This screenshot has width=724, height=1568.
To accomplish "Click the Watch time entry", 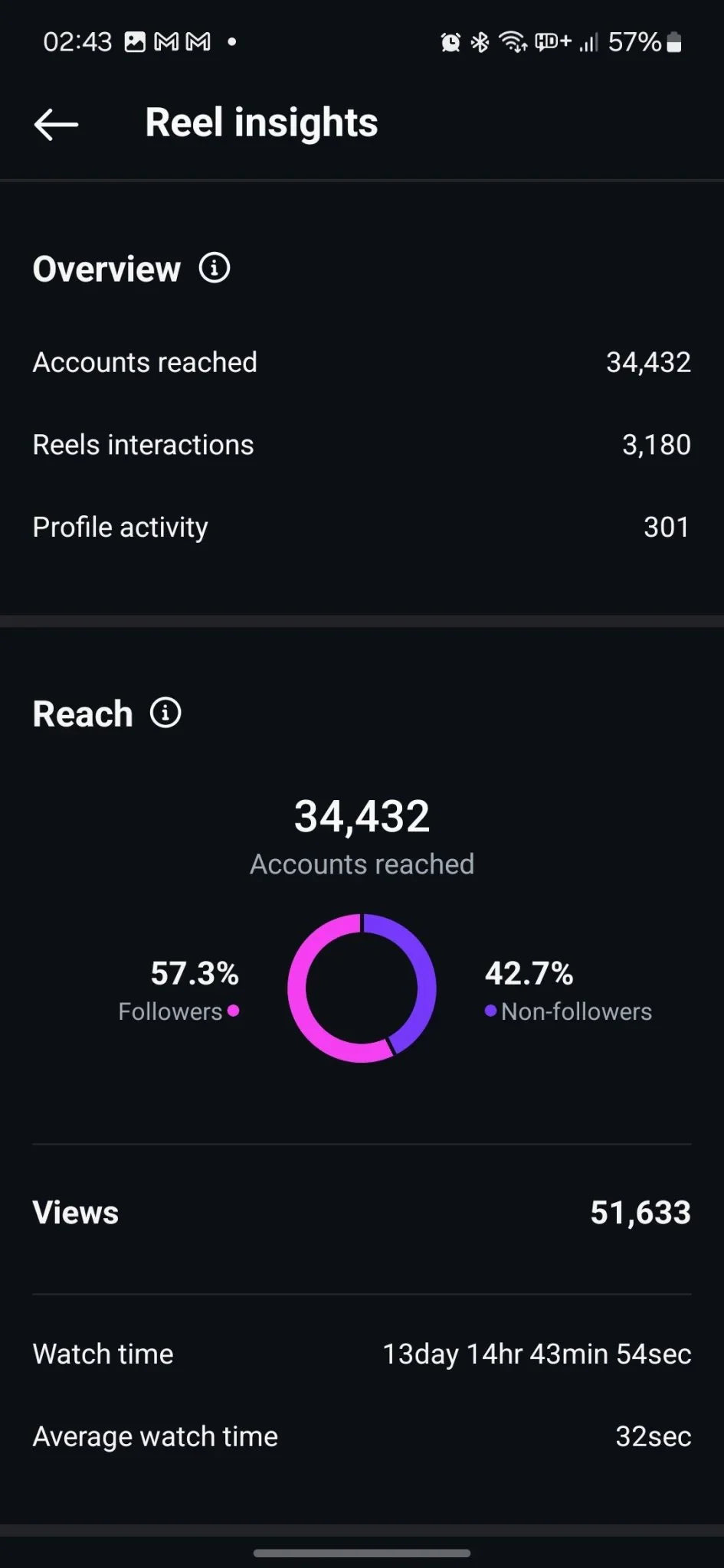I will point(362,1354).
